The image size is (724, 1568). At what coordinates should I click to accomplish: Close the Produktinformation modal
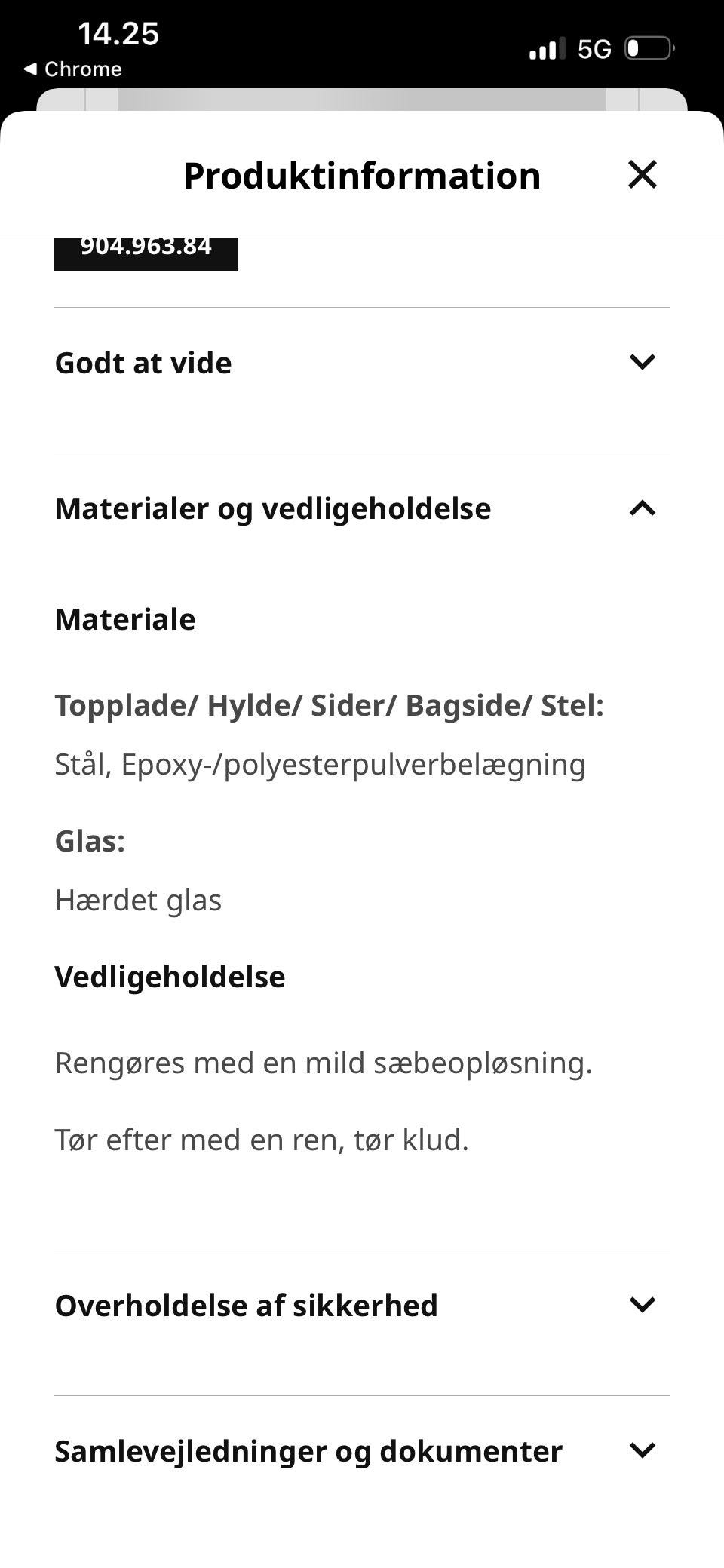642,174
